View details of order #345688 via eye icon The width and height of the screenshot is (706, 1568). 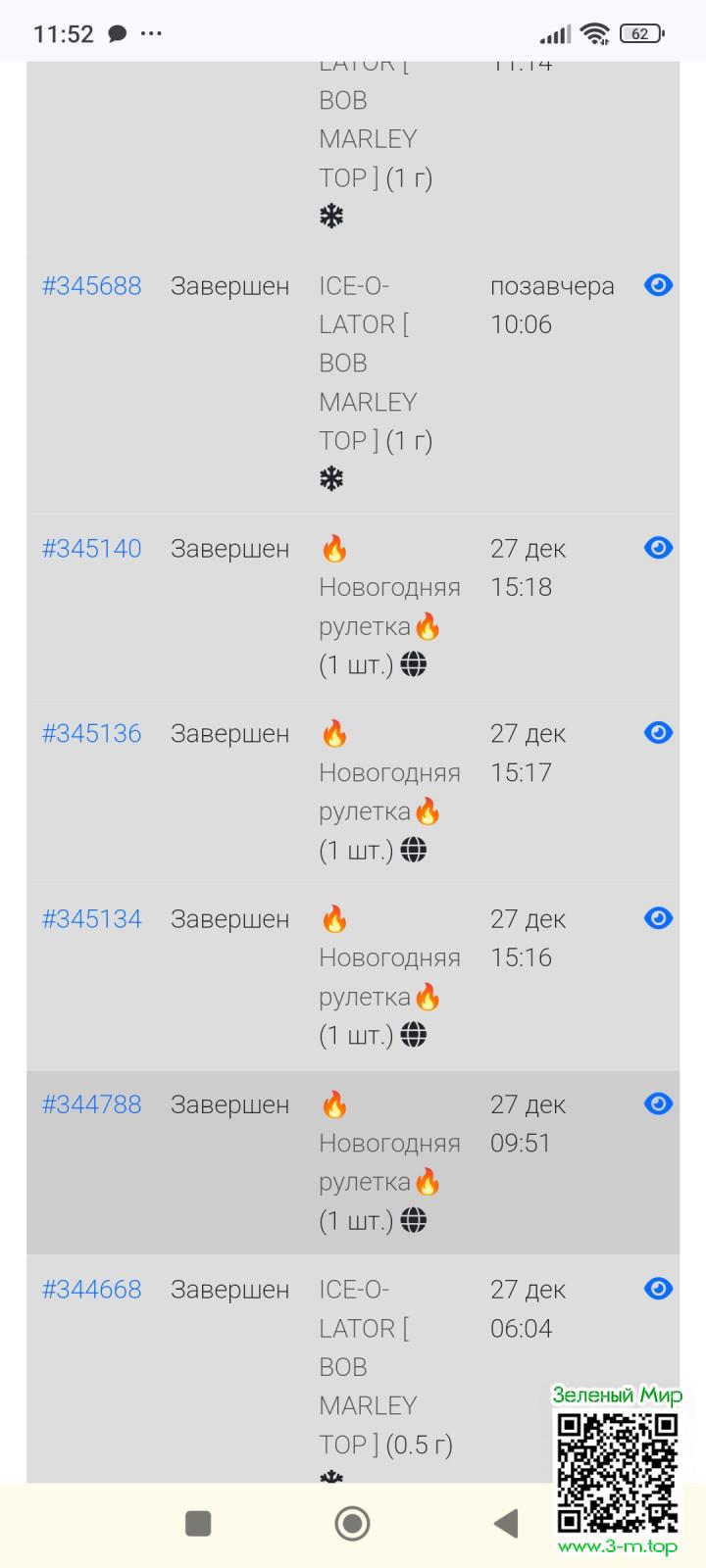pos(658,285)
